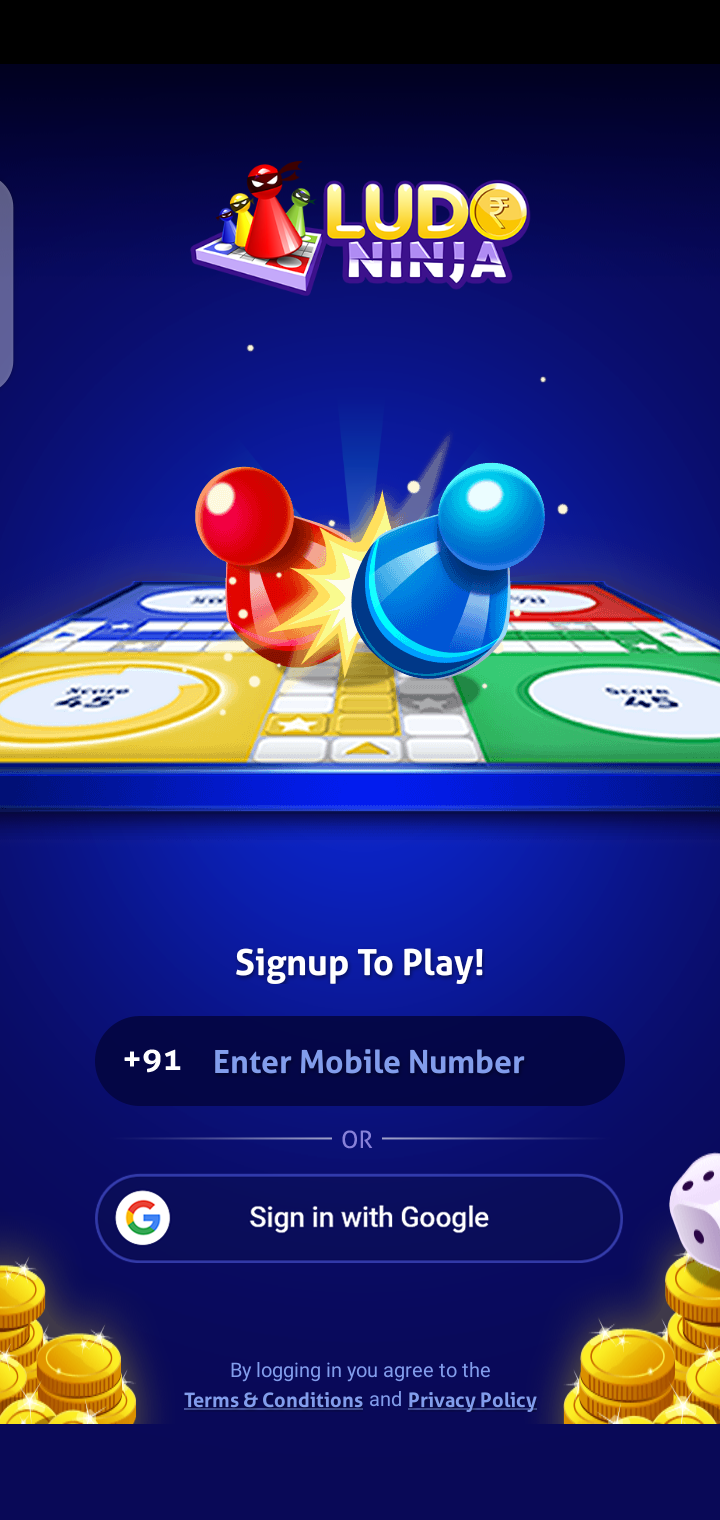This screenshot has height=1520, width=720.
Task: Open the Terms & Conditions link
Action: [273, 1400]
